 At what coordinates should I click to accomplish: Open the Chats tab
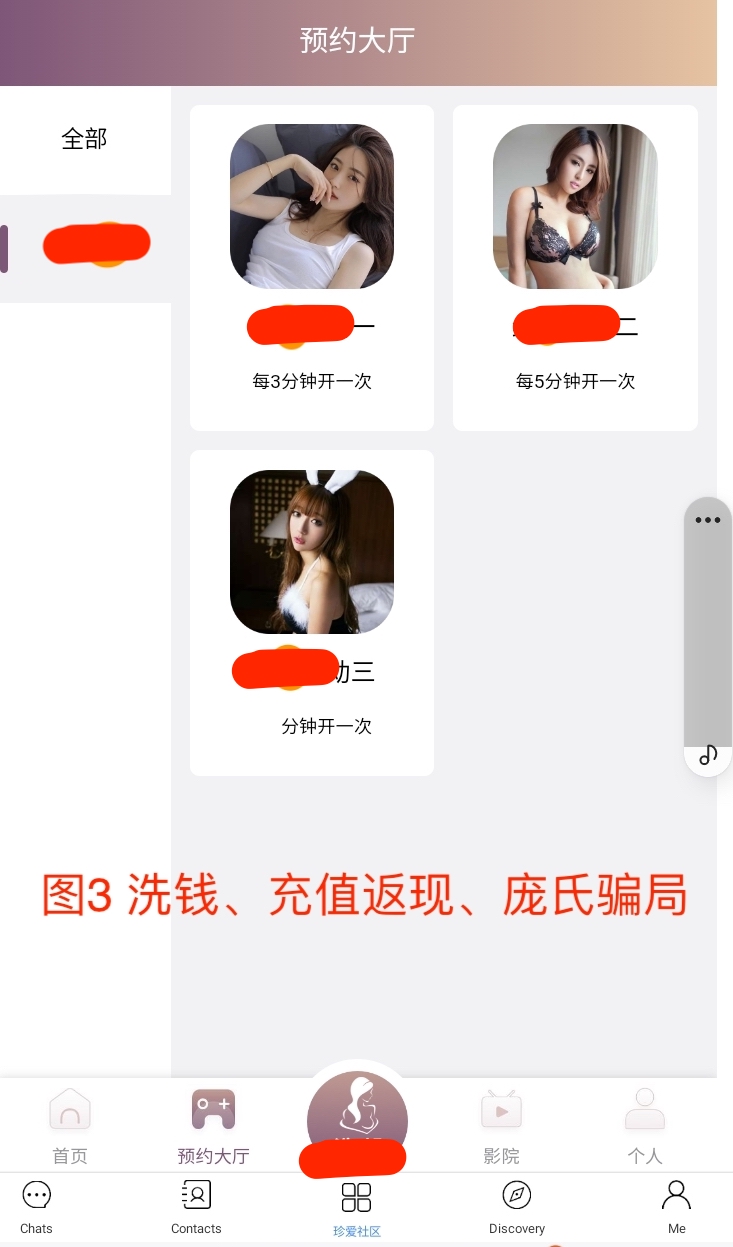pyautogui.click(x=37, y=1207)
